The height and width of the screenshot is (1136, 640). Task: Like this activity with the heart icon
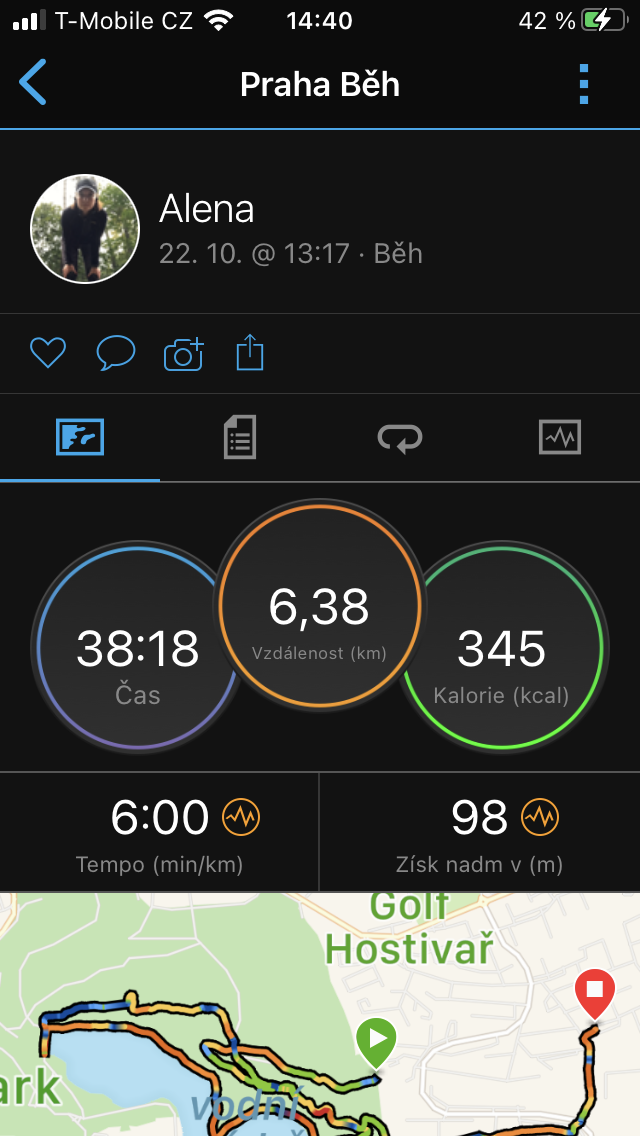(48, 354)
